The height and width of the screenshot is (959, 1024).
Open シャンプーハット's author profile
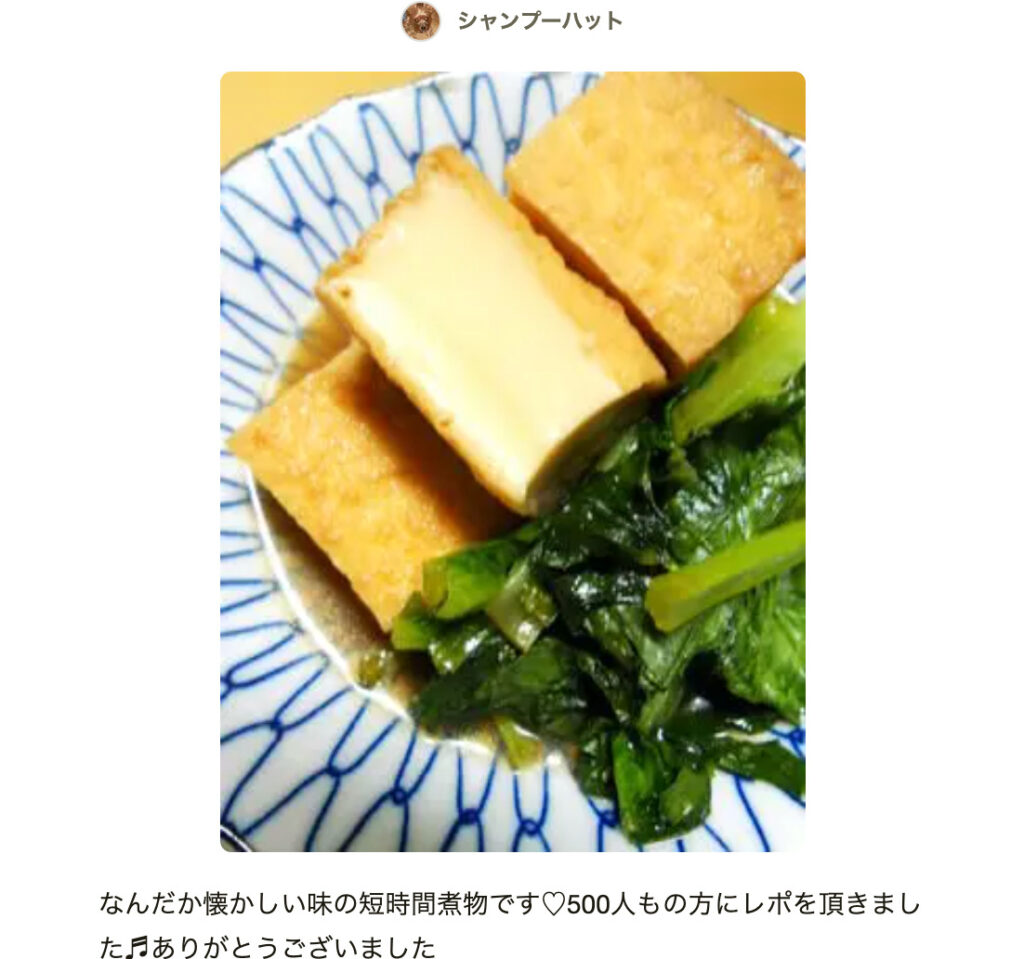click(538, 20)
